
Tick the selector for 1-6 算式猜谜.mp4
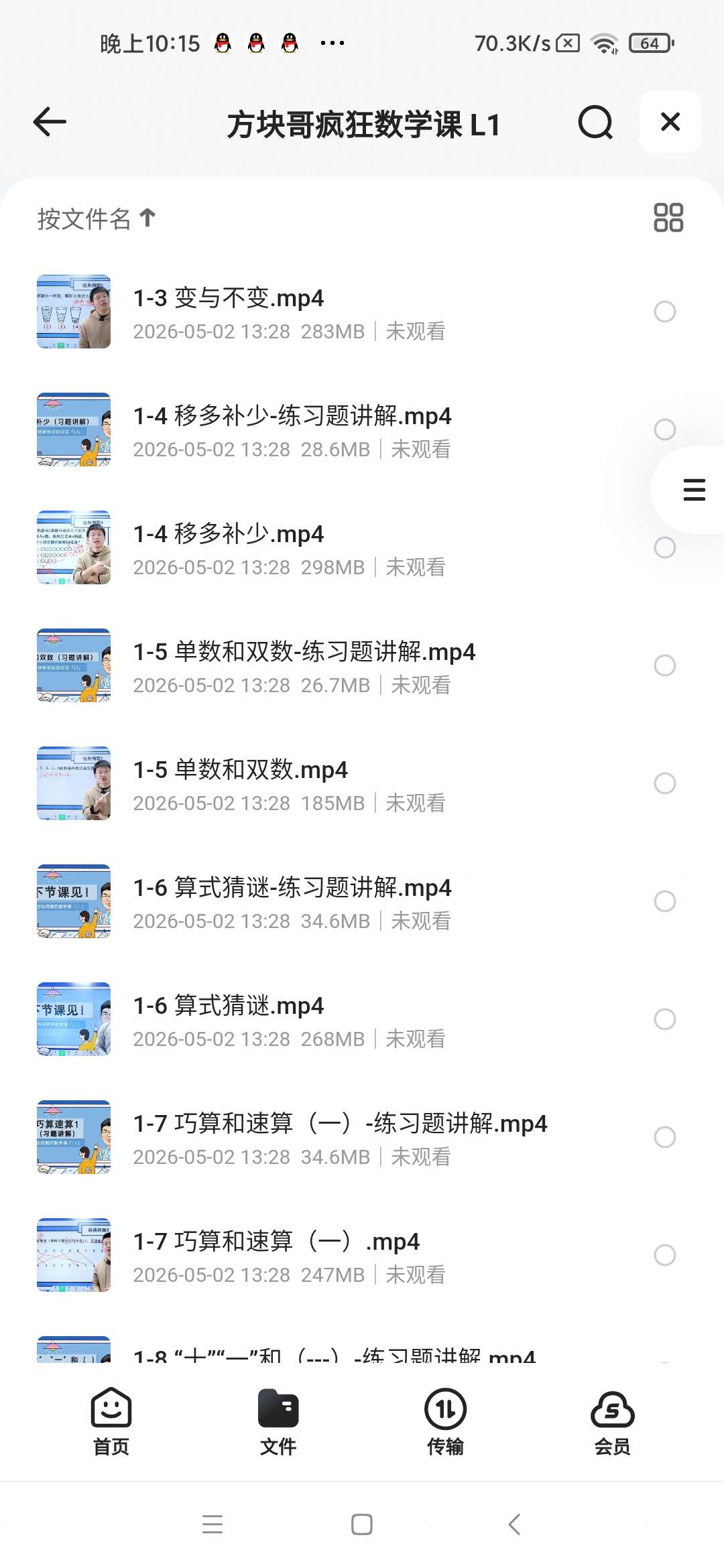click(x=664, y=1019)
